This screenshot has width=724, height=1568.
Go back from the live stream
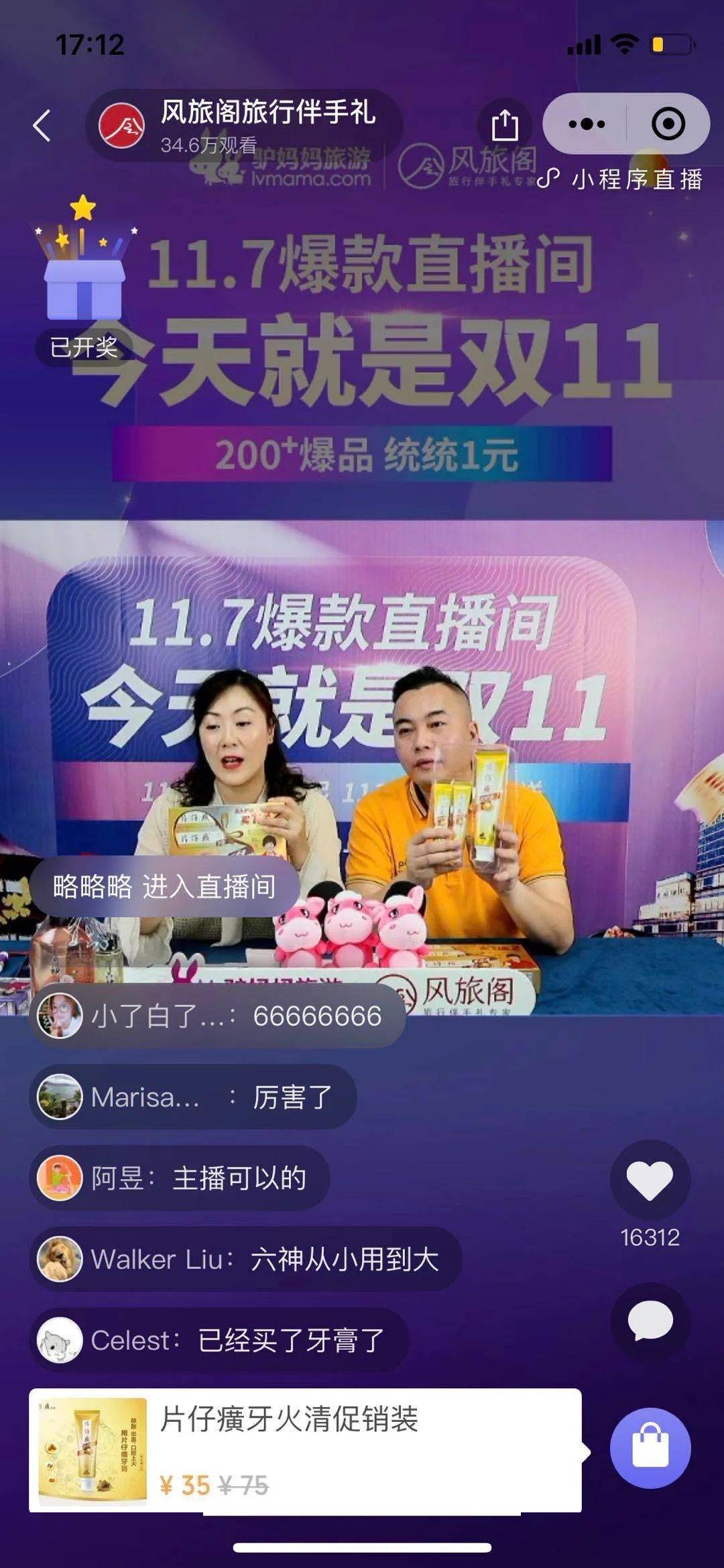(42, 125)
